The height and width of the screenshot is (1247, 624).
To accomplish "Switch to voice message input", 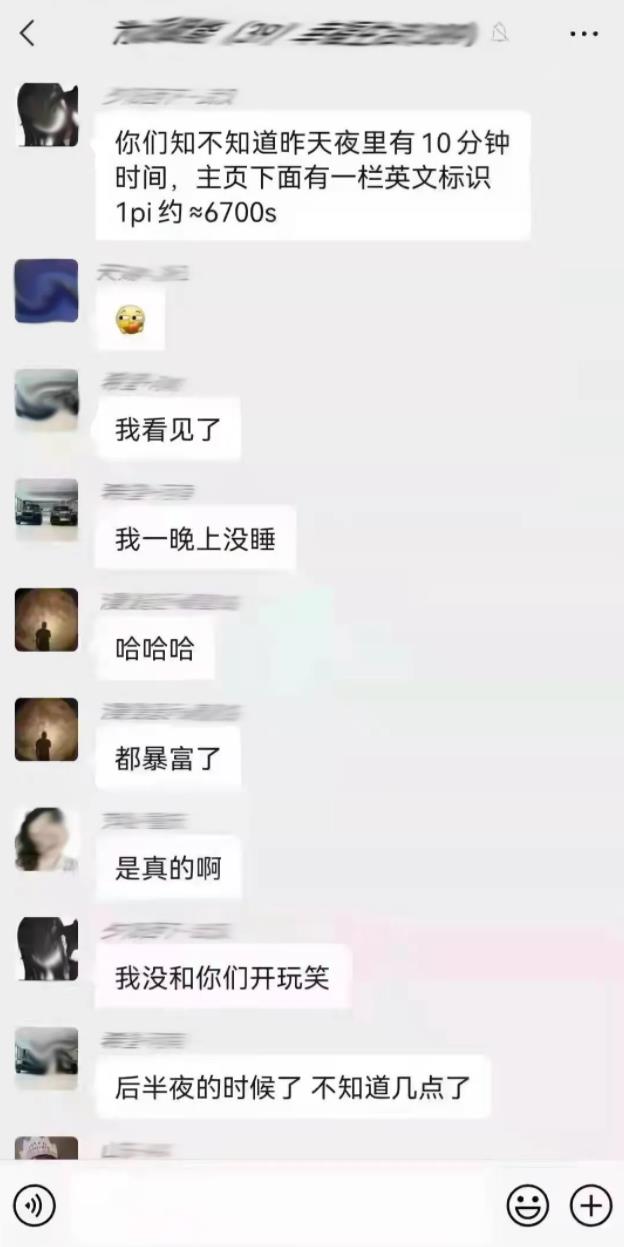I will coord(35,1206).
